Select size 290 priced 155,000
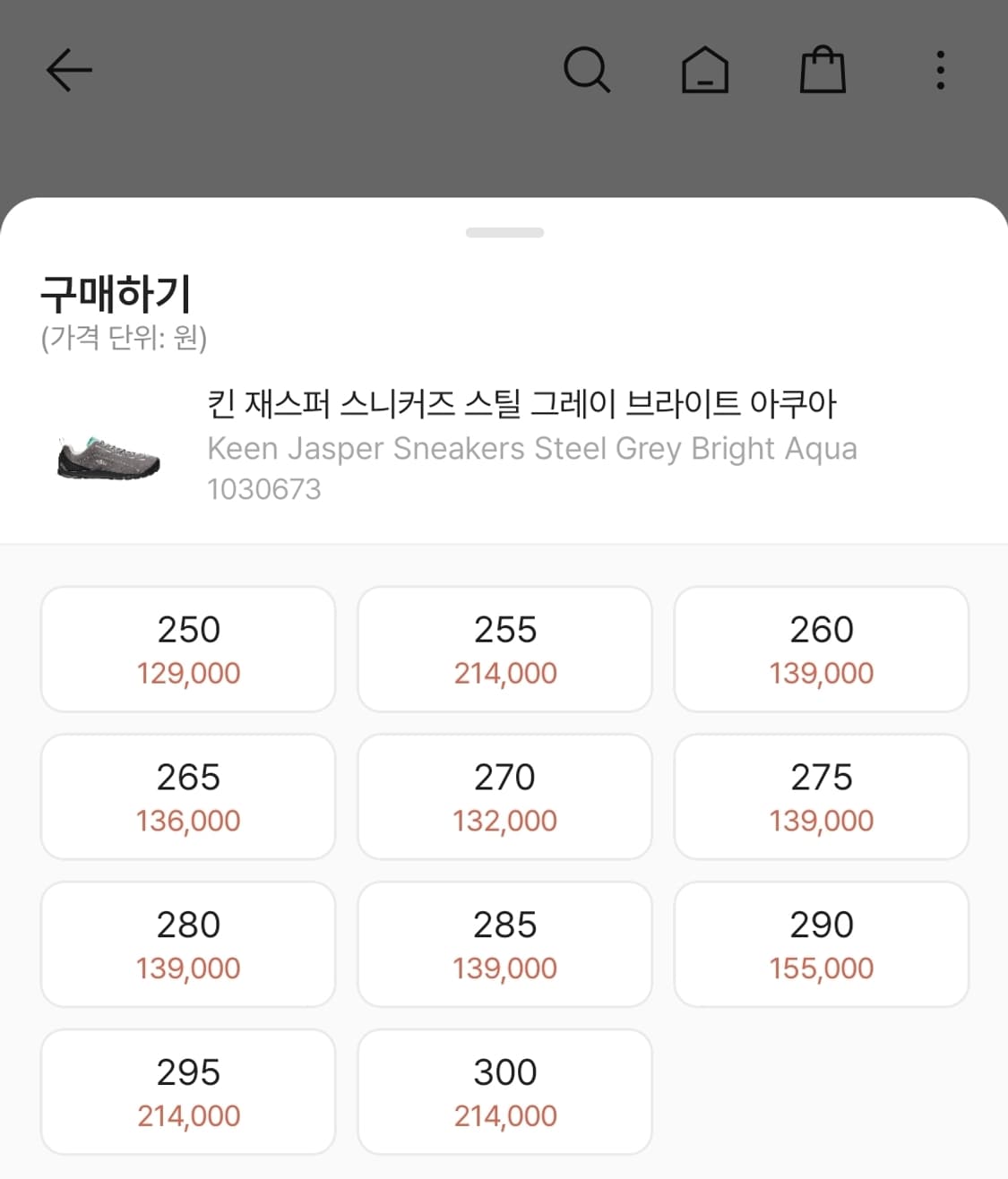 click(x=822, y=943)
